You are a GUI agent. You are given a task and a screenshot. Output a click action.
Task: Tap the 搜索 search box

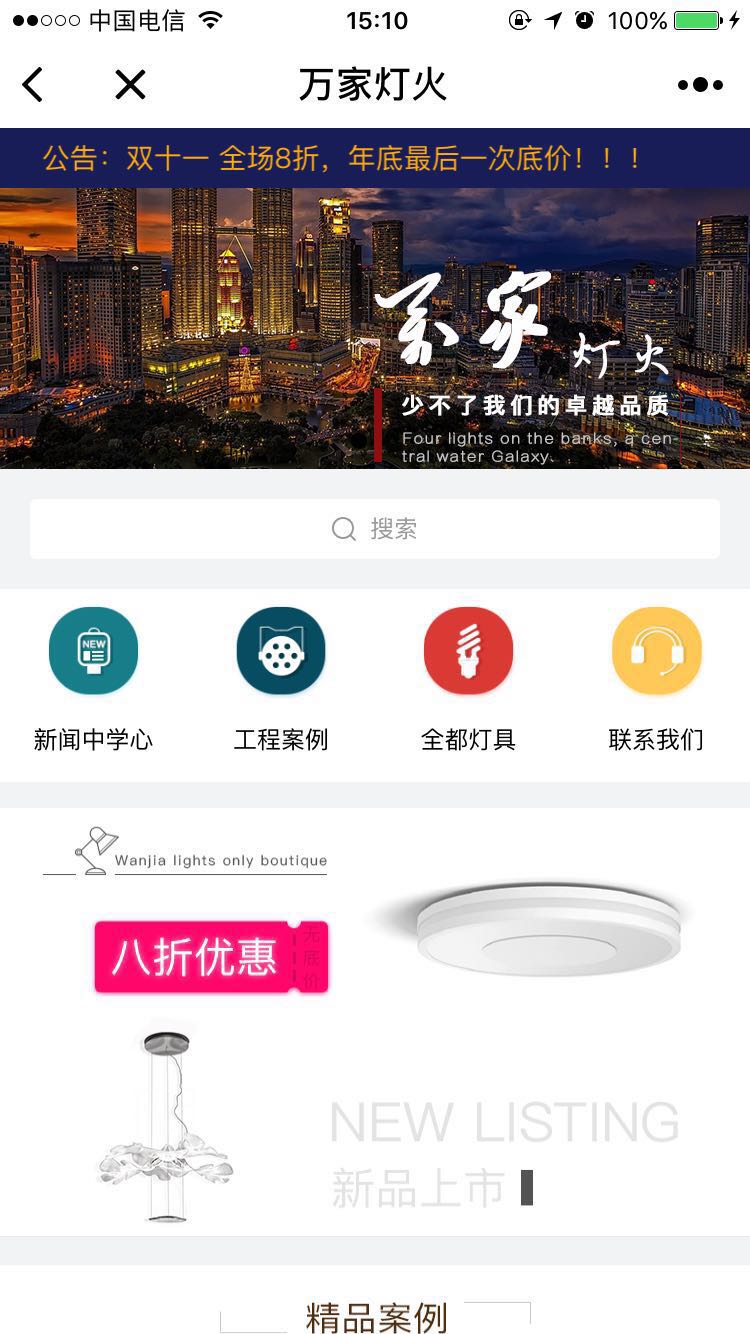375,529
